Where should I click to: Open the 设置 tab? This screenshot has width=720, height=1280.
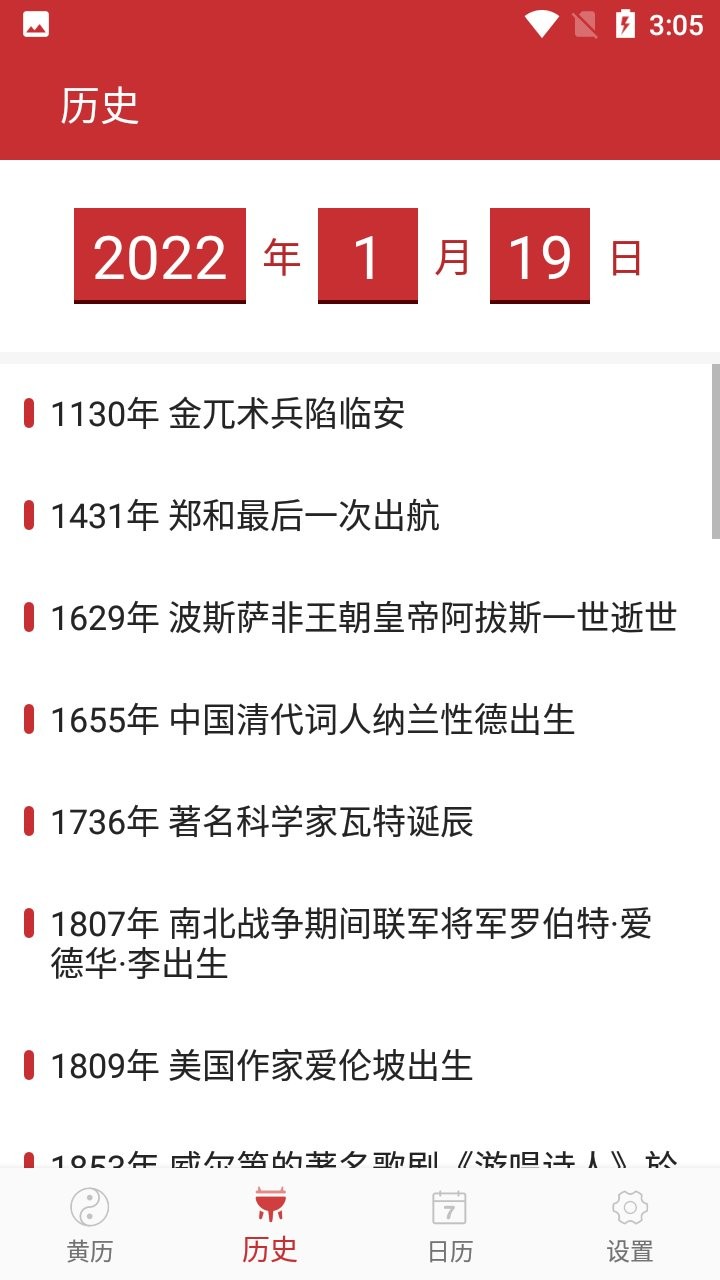pyautogui.click(x=630, y=1220)
